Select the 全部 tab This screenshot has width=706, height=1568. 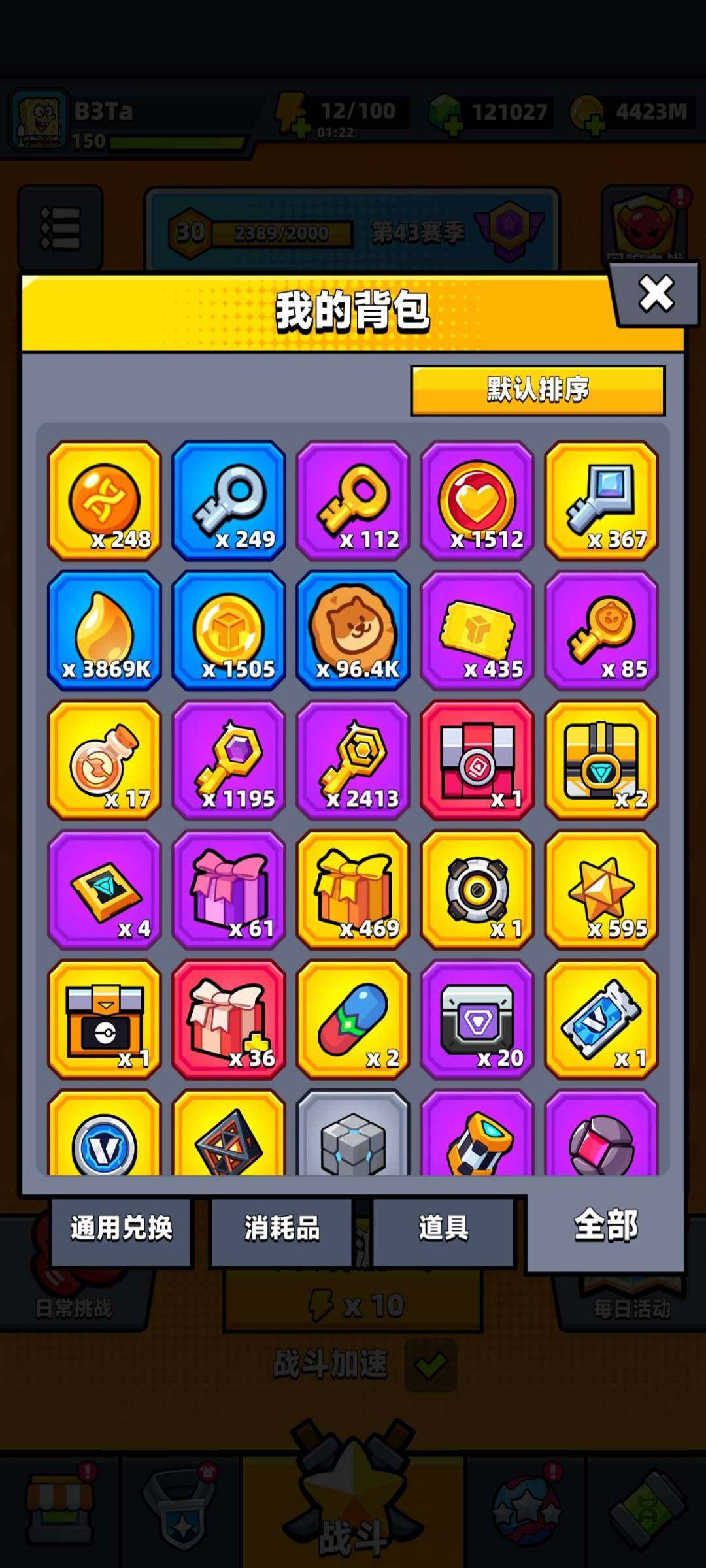[605, 1226]
